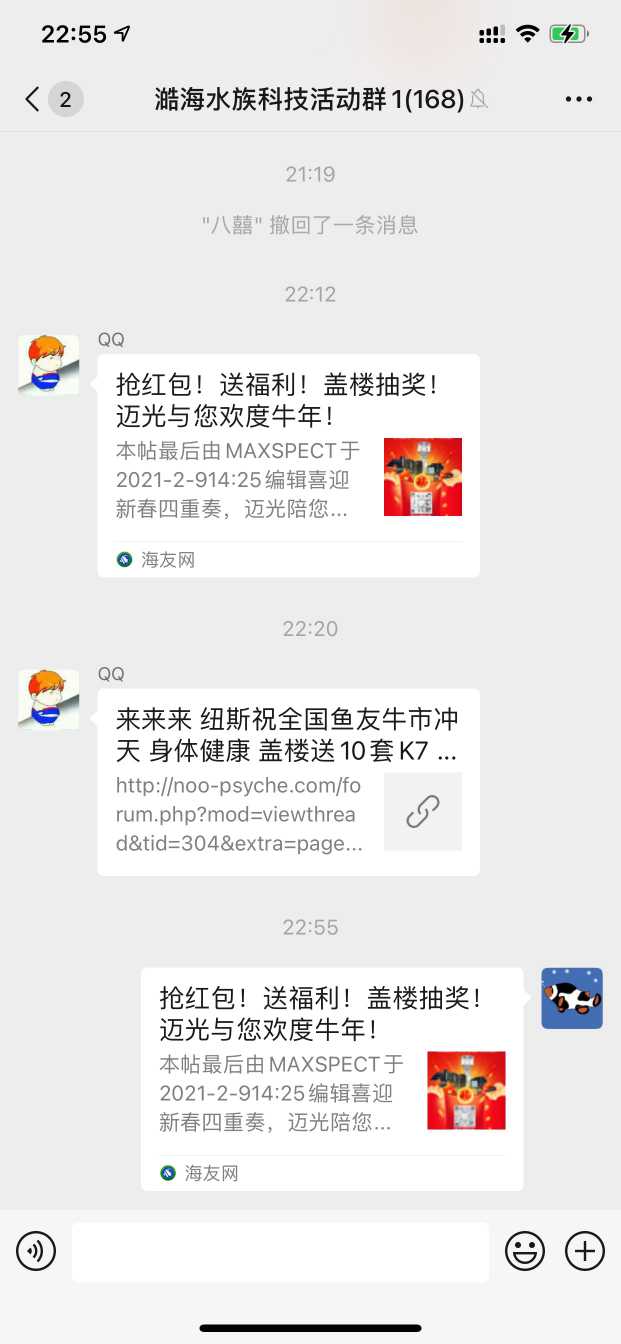This screenshot has height=1344, width=621.
Task: View QQ's avatar beside the 22:20 message
Action: [48, 699]
